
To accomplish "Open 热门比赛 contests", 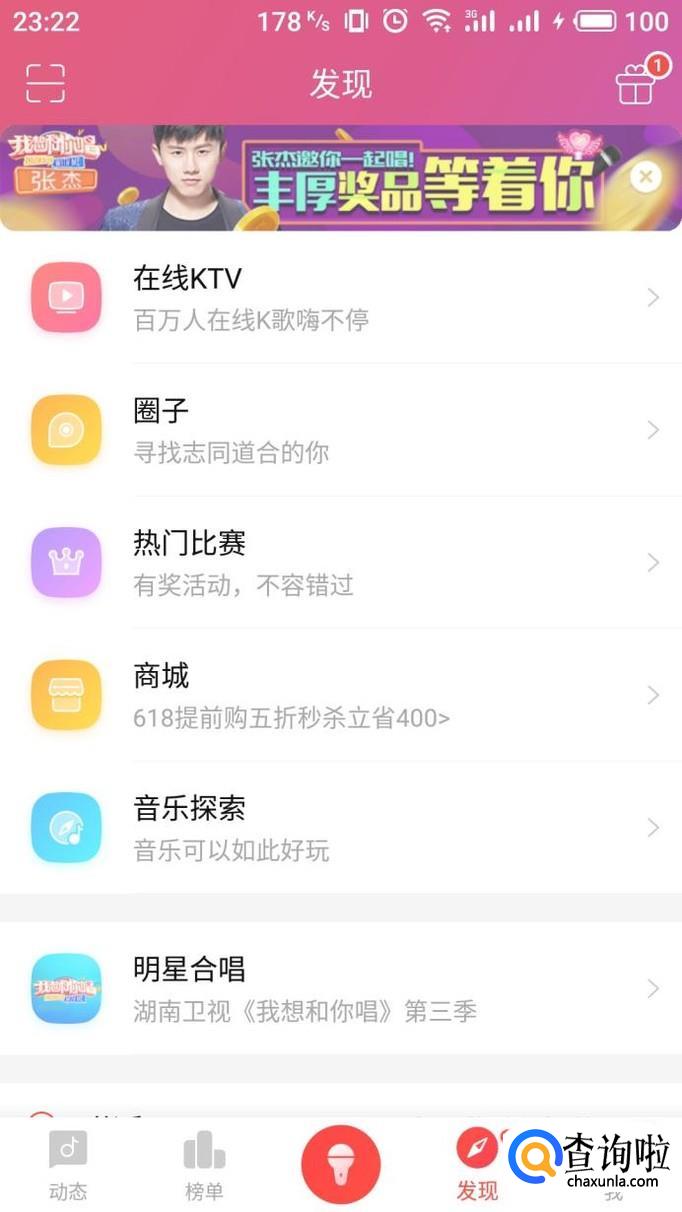I will pyautogui.click(x=340, y=562).
